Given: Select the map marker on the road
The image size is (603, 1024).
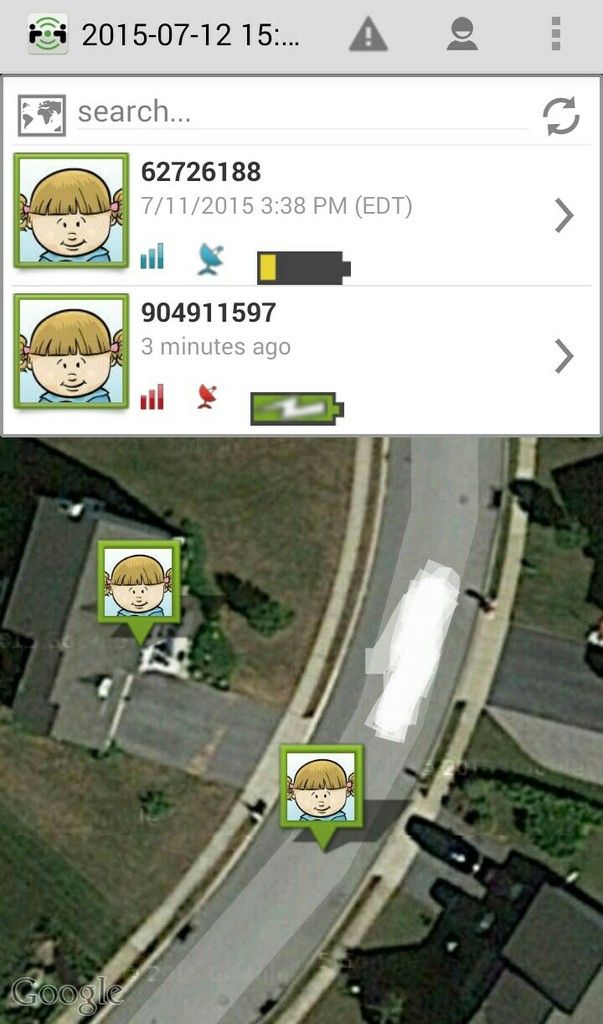Looking at the screenshot, I should pyautogui.click(x=321, y=789).
